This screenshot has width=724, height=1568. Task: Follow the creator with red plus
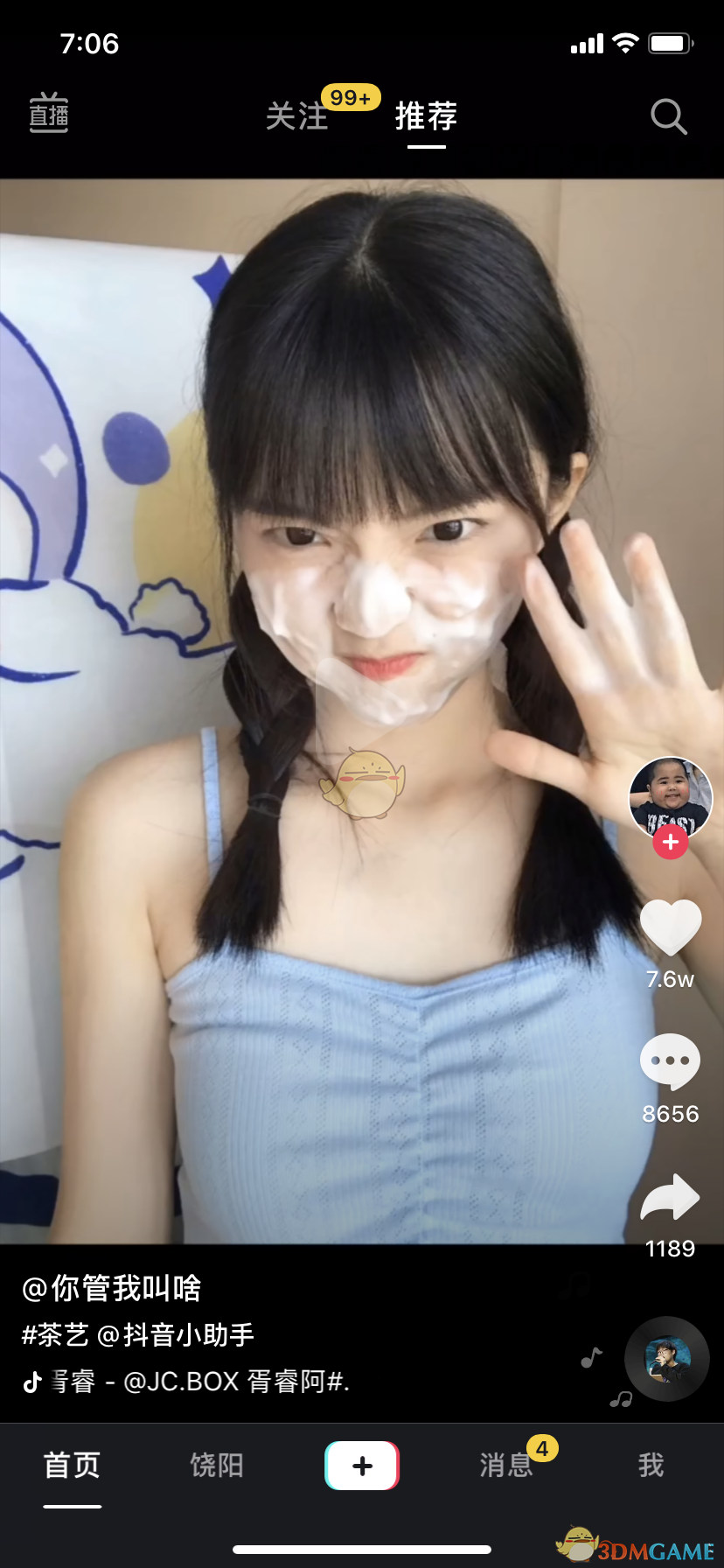[x=671, y=842]
